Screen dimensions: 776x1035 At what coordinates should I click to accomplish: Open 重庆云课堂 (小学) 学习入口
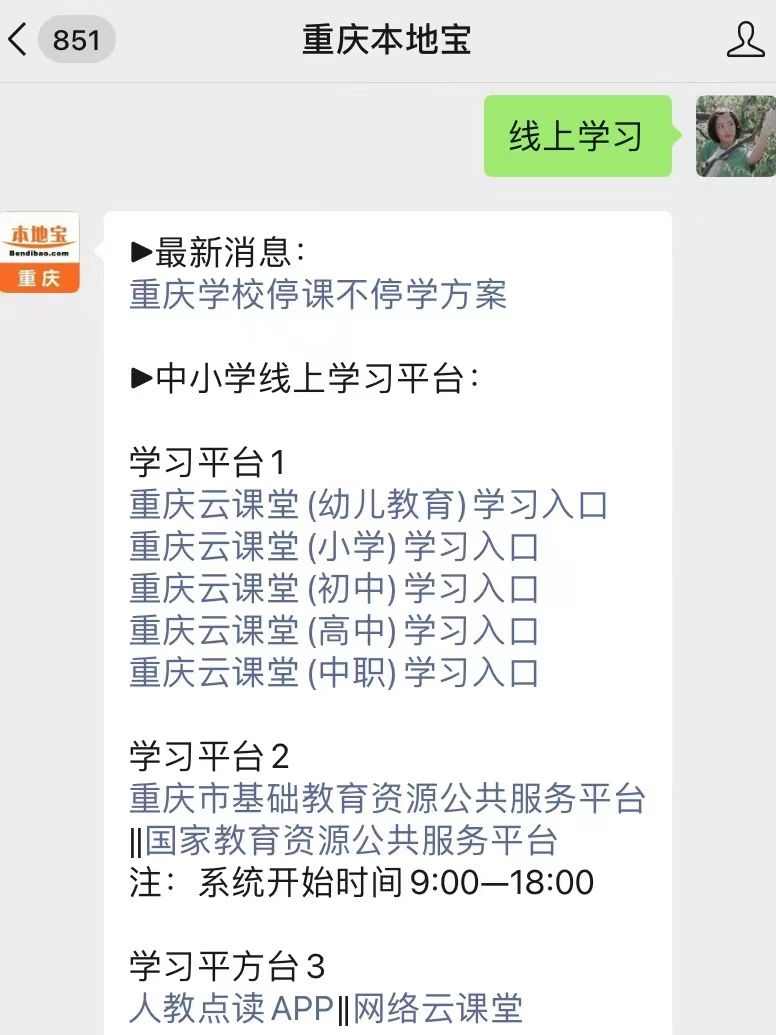coord(333,547)
